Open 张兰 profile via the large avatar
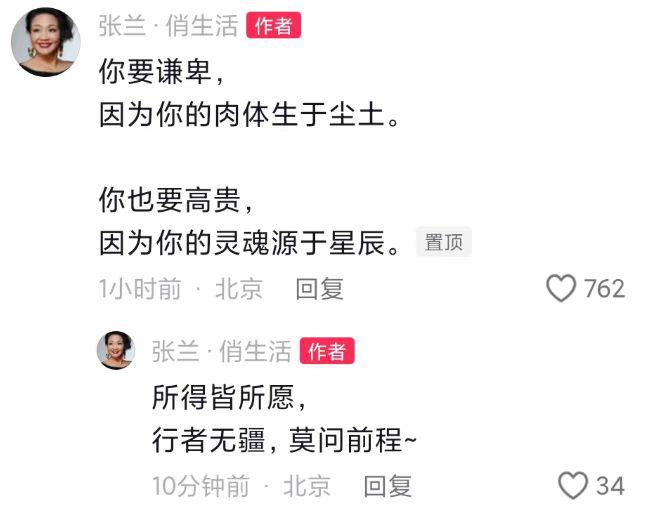Image resolution: width=657 pixels, height=525 pixels. (x=46, y=42)
